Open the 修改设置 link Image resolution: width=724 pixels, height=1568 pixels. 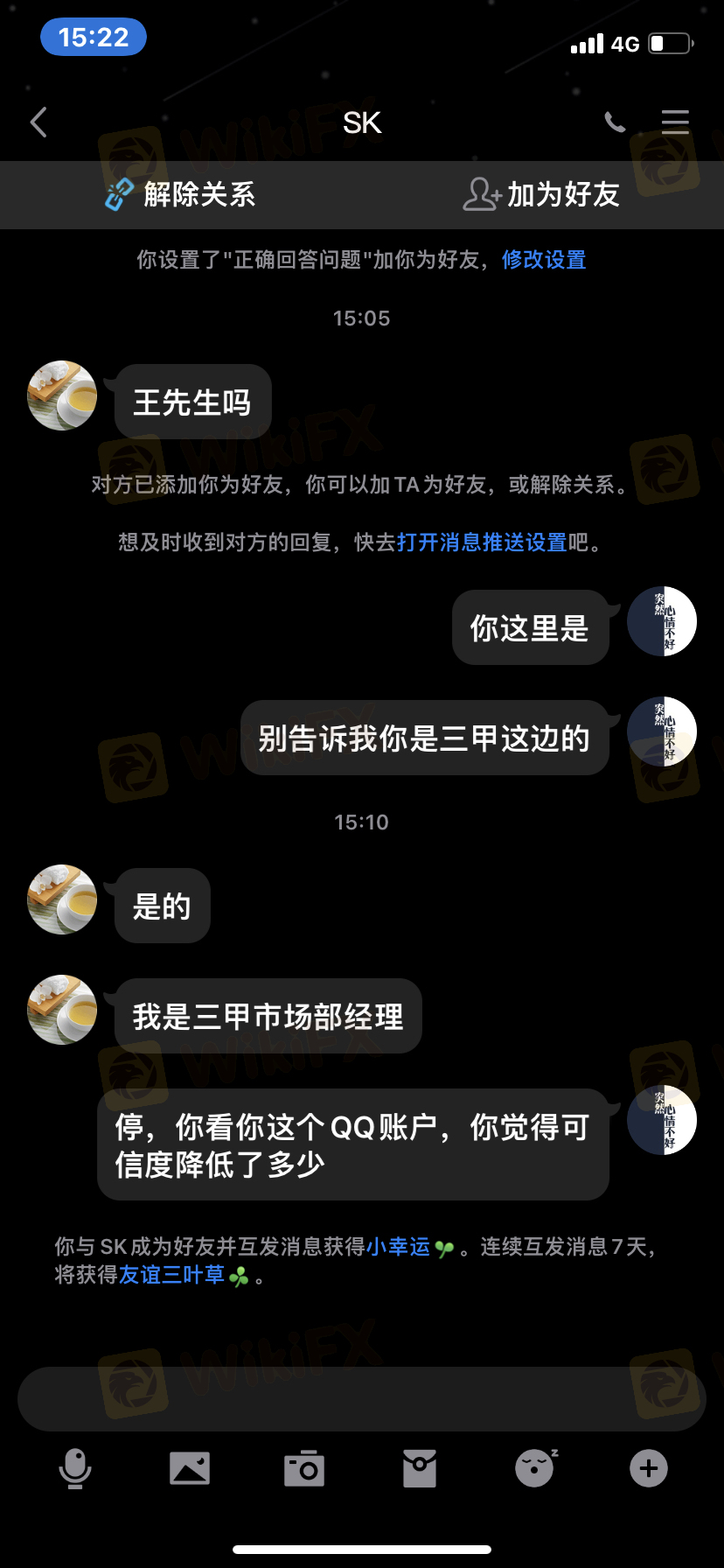pyautogui.click(x=544, y=260)
